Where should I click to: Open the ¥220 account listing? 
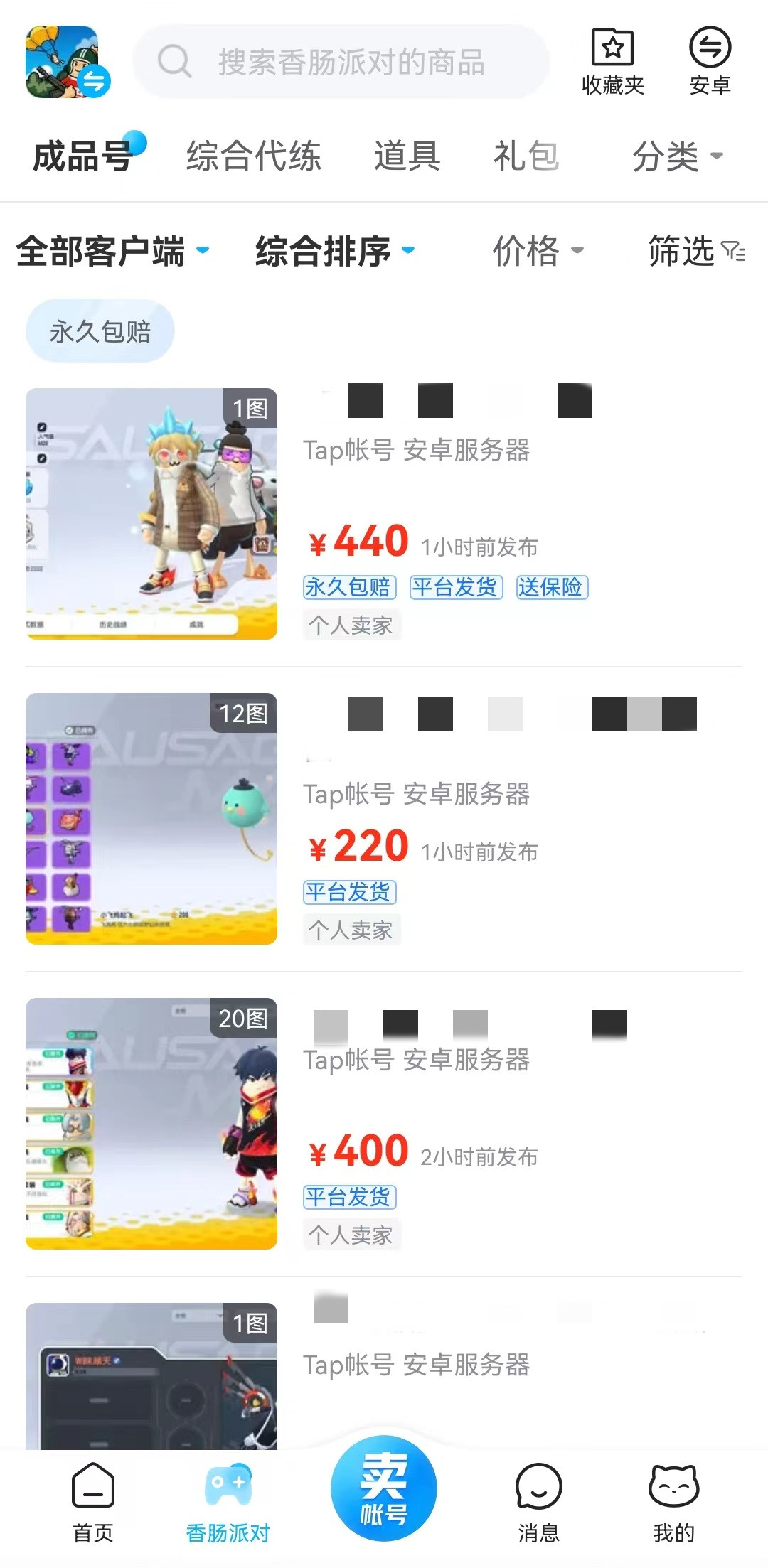384,819
